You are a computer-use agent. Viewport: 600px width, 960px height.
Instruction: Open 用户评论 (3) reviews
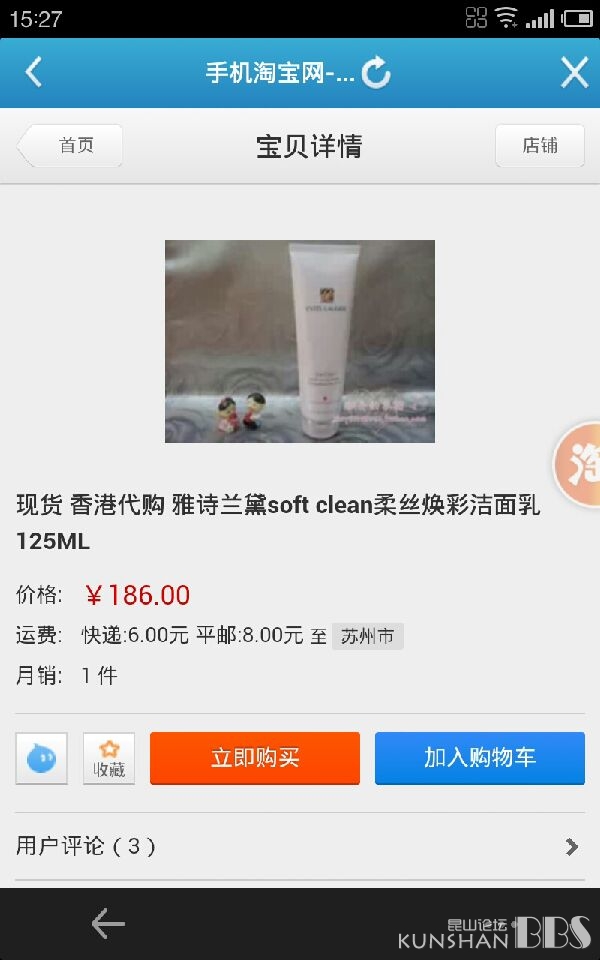[x=300, y=847]
